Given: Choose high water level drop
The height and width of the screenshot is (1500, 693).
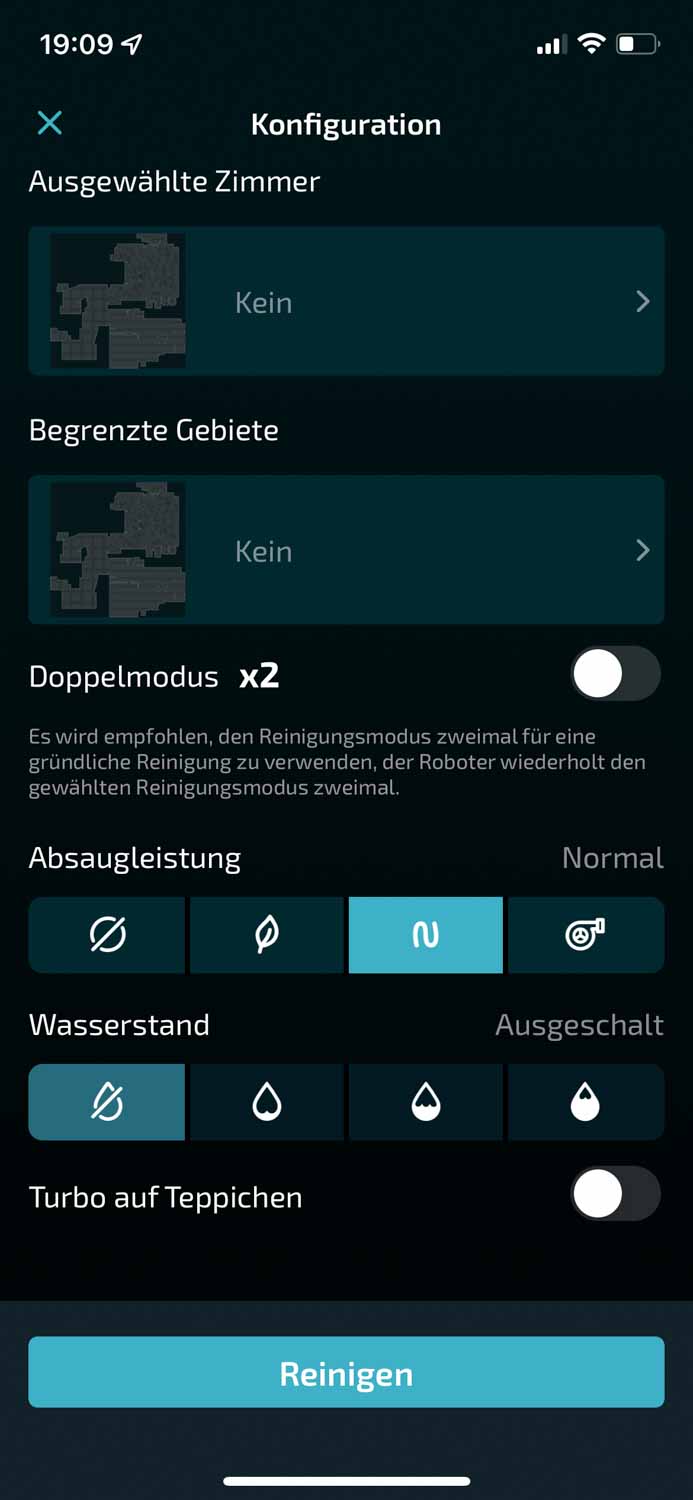Looking at the screenshot, I should click(585, 1102).
